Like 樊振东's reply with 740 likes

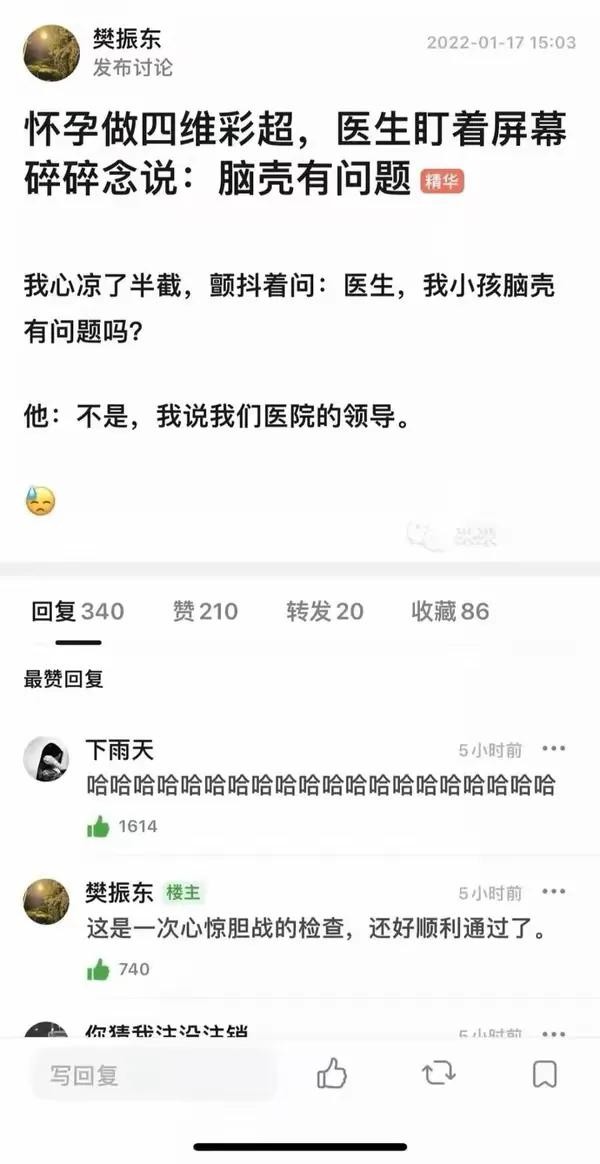pos(98,969)
